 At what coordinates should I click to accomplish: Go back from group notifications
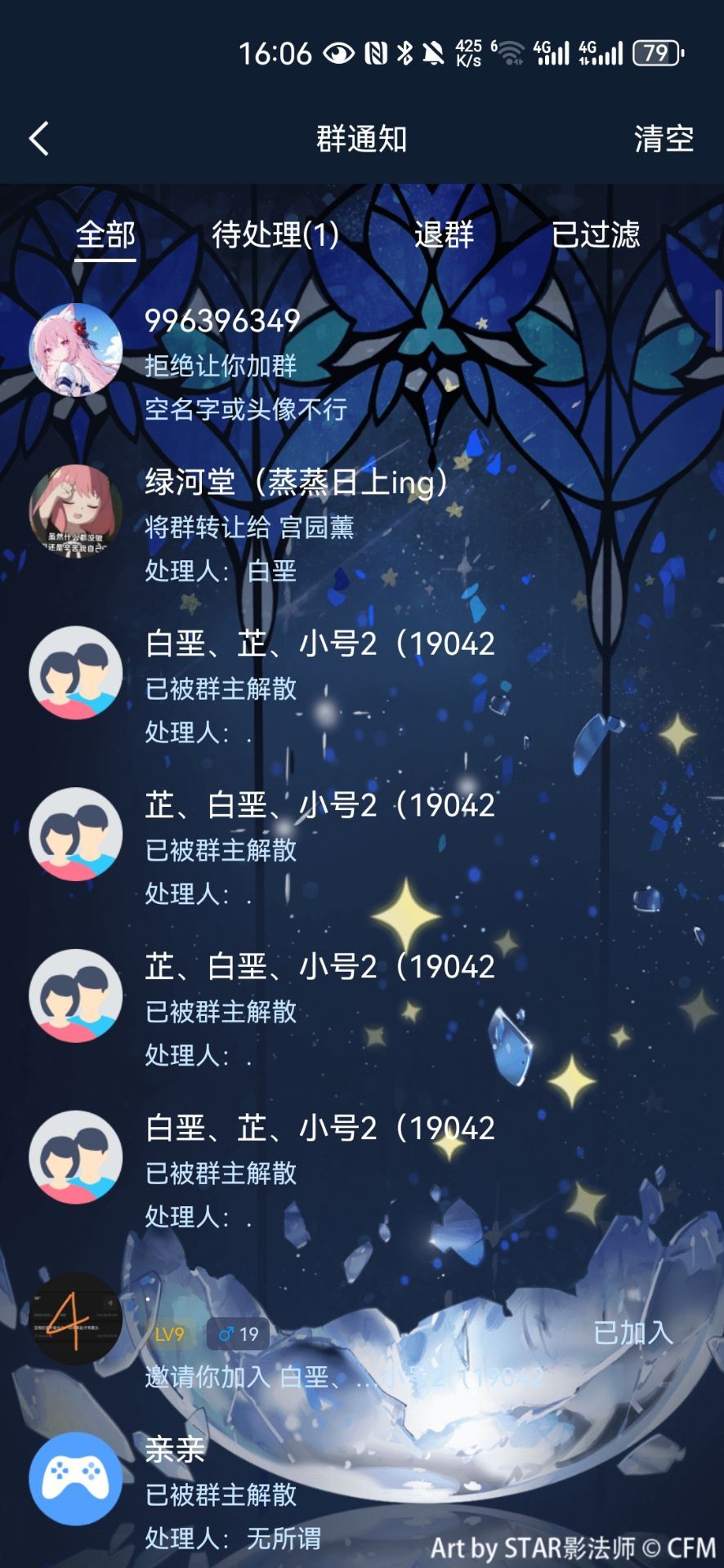tap(39, 139)
